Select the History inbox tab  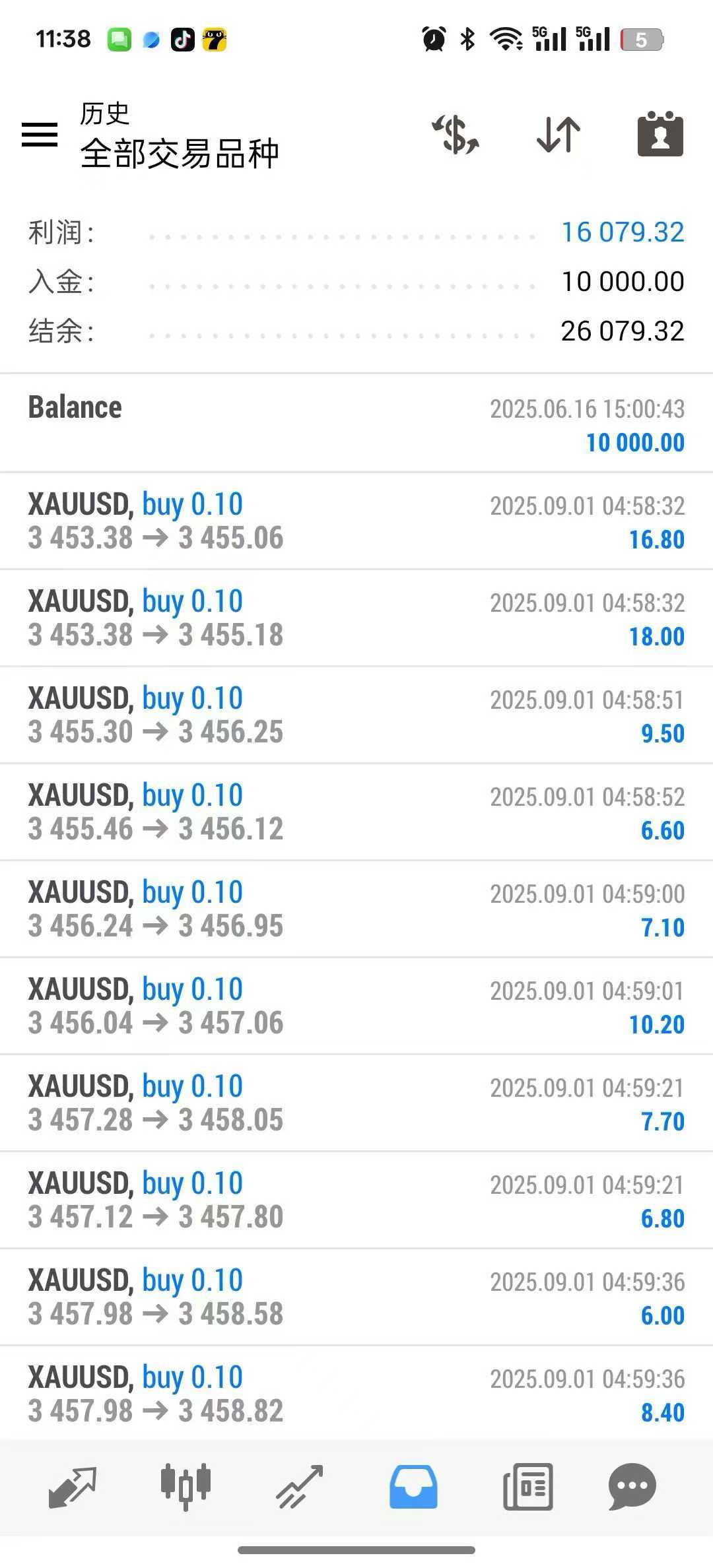(413, 1487)
